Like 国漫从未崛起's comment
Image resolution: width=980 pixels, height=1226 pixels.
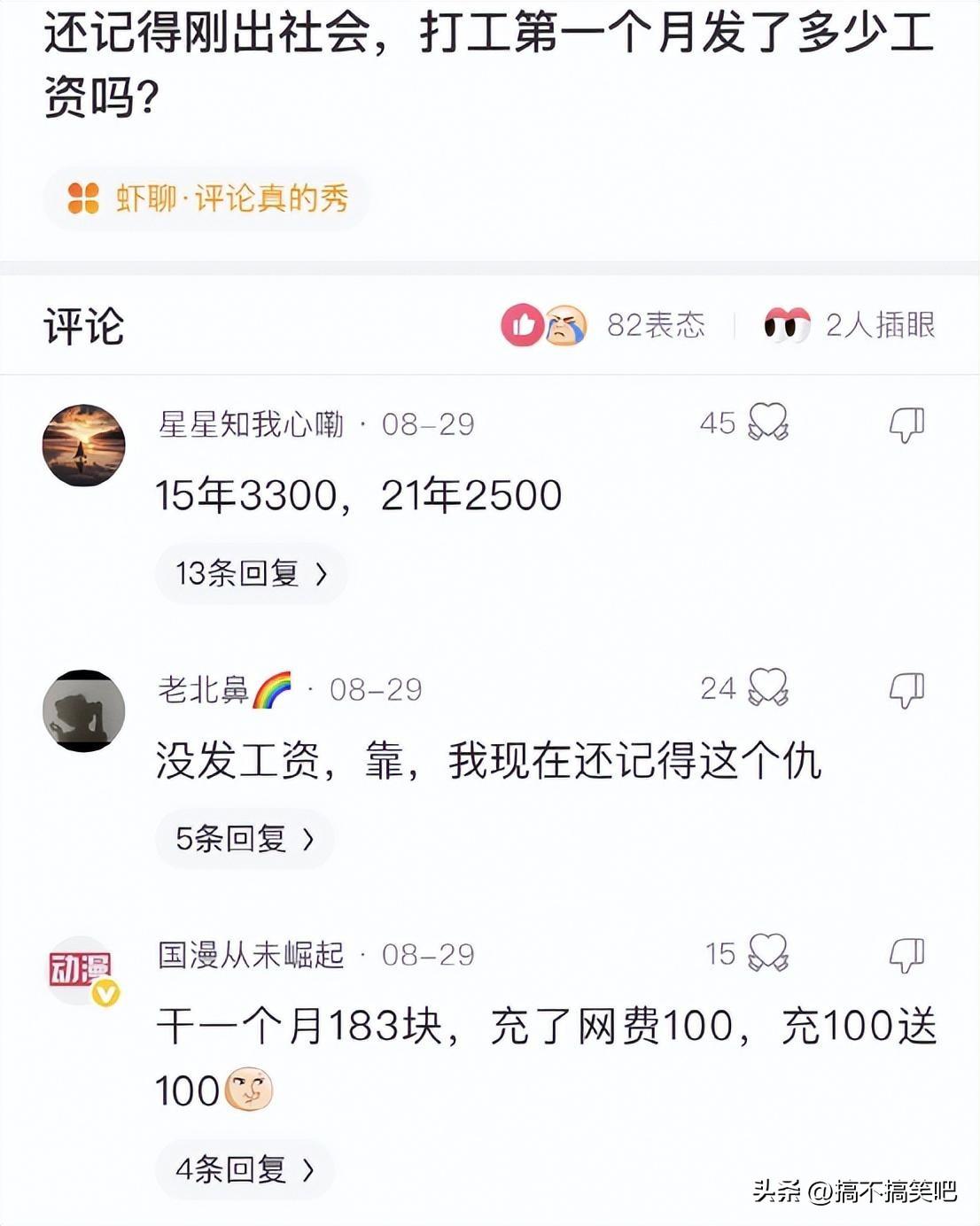pyautogui.click(x=767, y=953)
